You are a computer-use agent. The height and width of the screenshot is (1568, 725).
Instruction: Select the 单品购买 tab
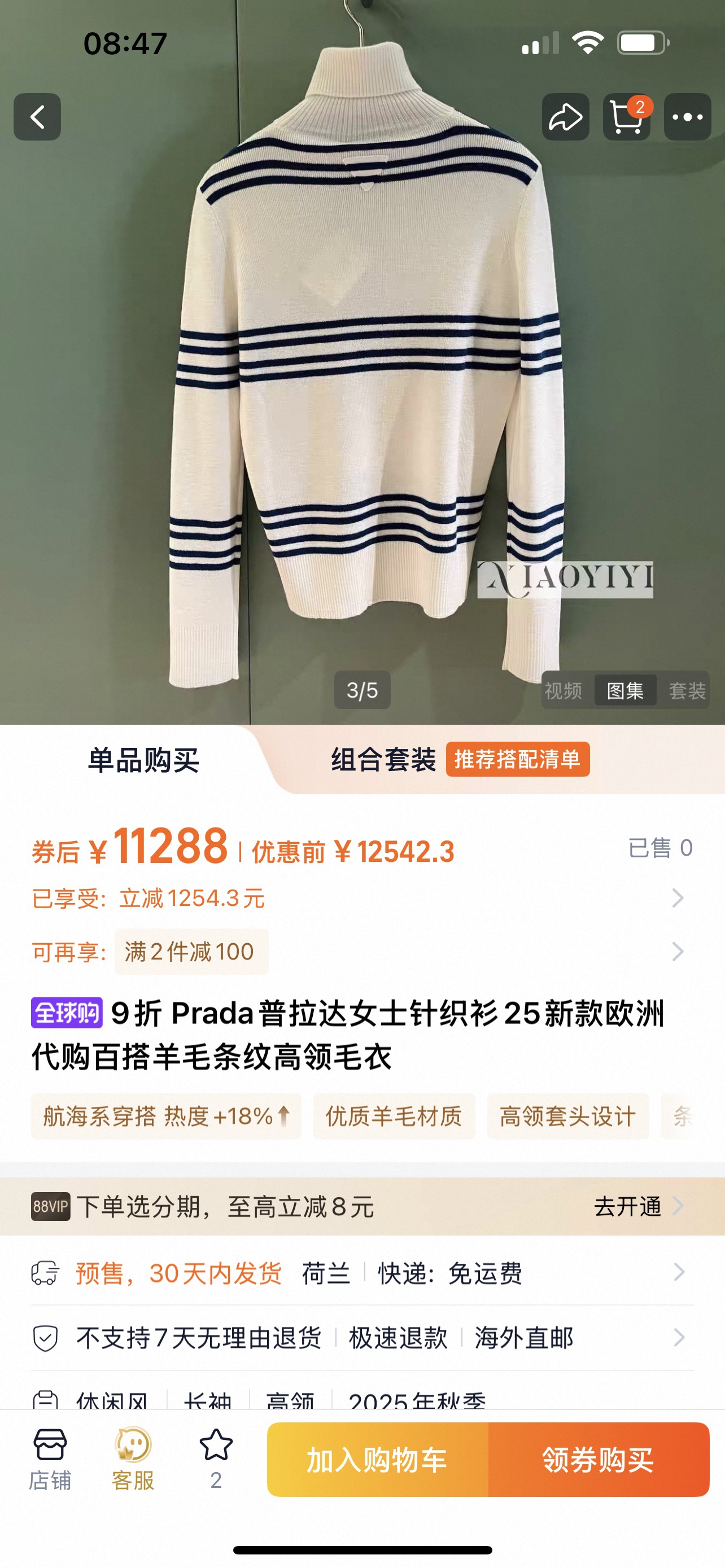pos(143,761)
